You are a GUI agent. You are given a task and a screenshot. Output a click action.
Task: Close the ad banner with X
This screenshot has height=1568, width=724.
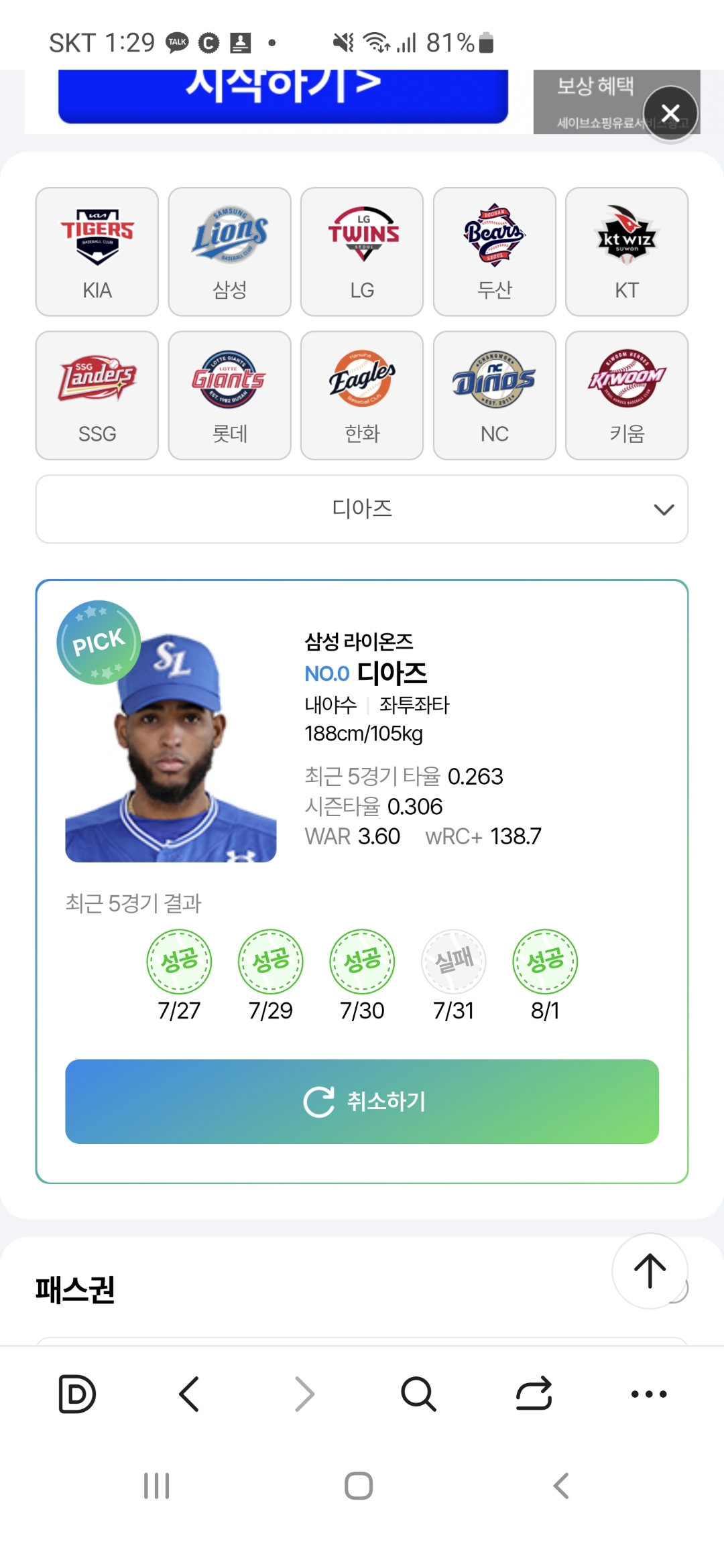coord(670,113)
